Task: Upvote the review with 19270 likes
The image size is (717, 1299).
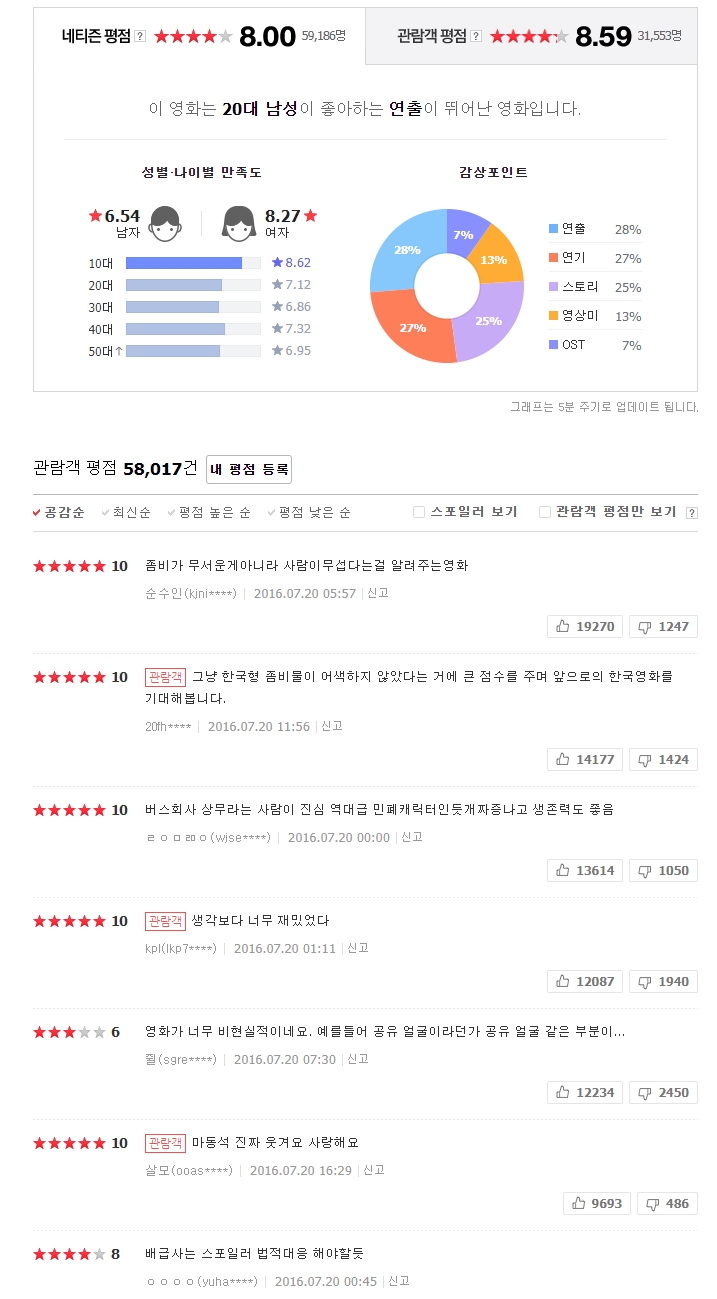Action: [x=585, y=626]
